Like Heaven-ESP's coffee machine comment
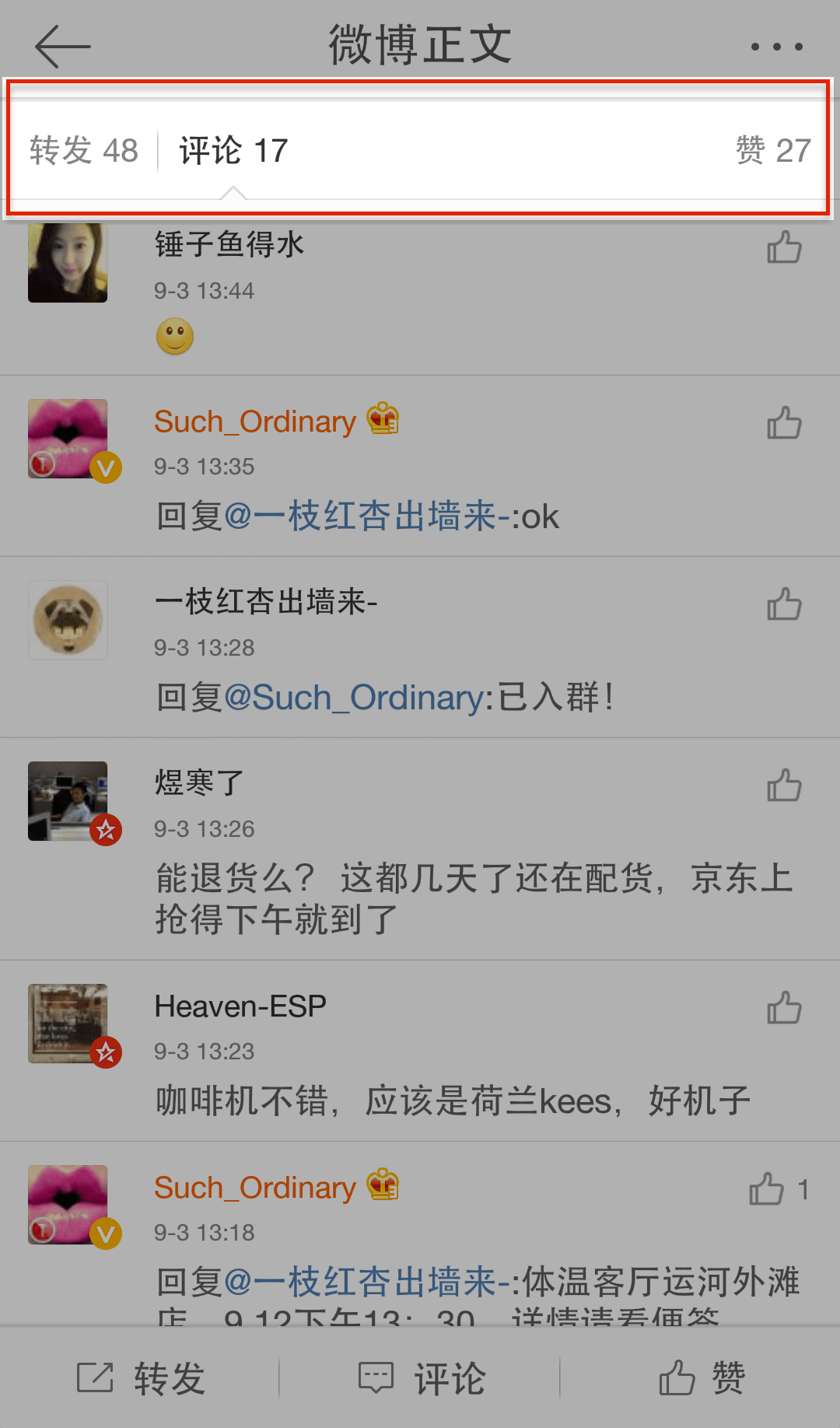The width and height of the screenshot is (840, 1428). click(x=784, y=1008)
